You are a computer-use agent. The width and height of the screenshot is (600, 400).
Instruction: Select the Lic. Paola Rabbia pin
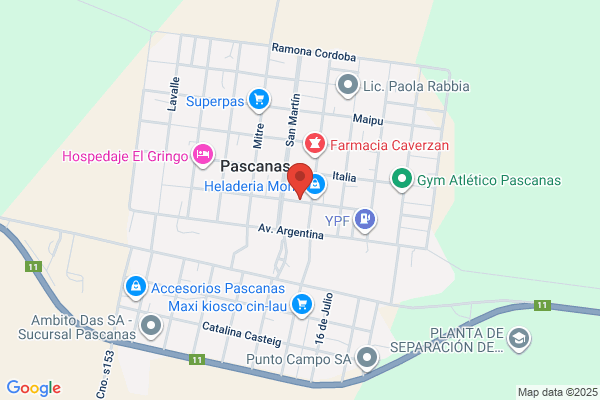[x=347, y=85]
